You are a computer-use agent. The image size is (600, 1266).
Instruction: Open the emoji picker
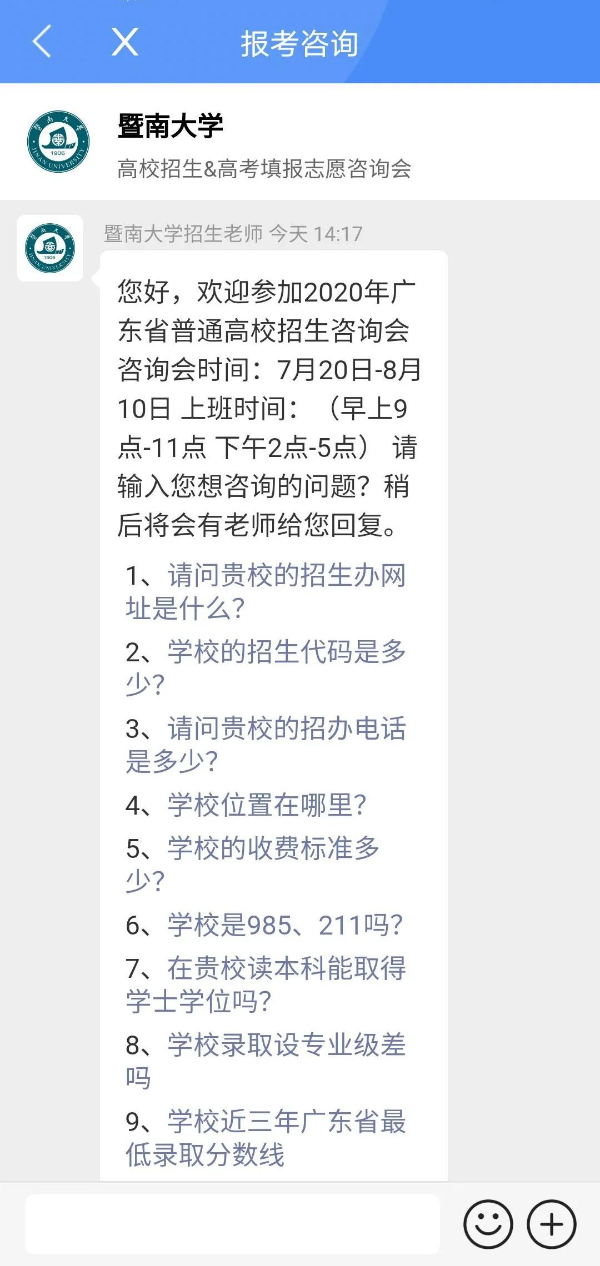pyautogui.click(x=488, y=1224)
